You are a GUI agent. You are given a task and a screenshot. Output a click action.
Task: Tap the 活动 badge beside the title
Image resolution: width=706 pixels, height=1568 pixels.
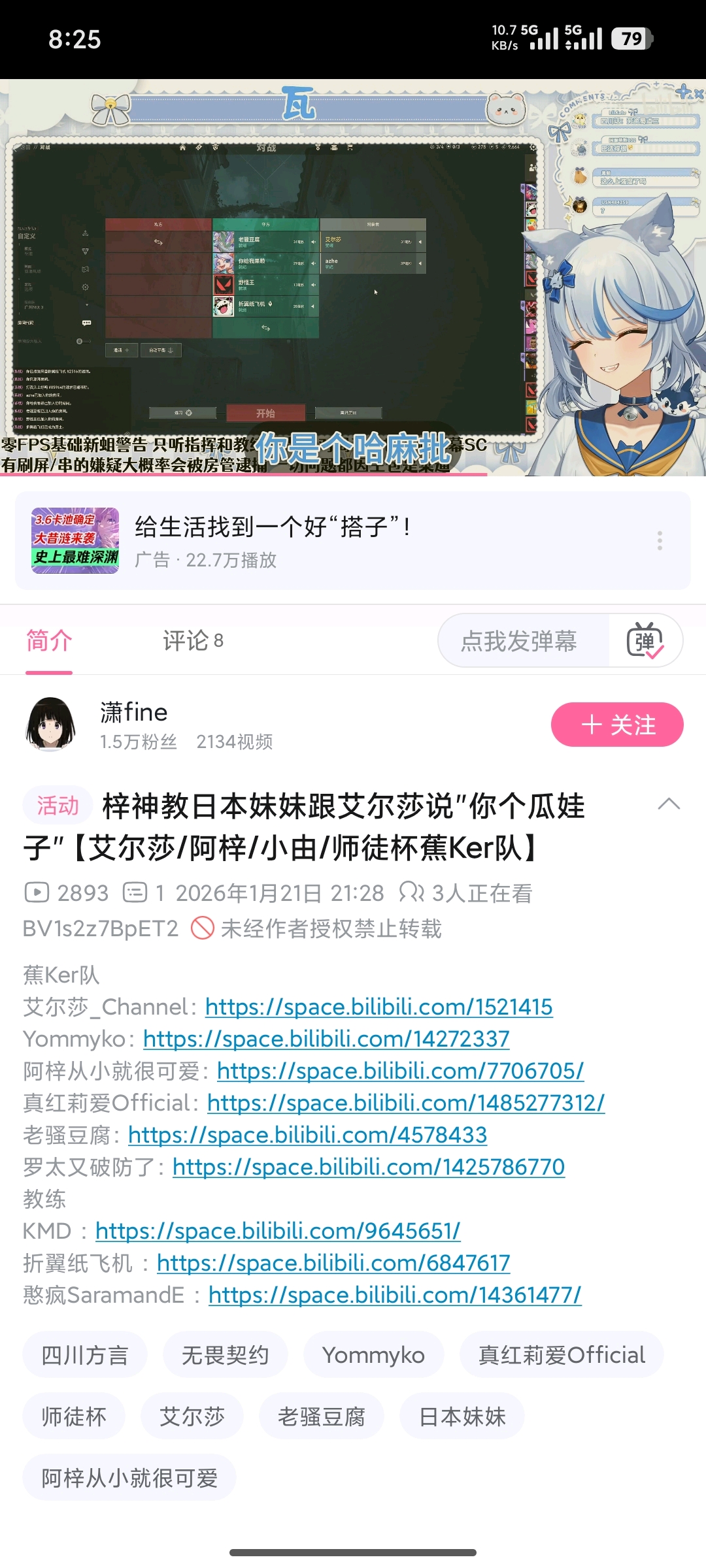pos(58,806)
